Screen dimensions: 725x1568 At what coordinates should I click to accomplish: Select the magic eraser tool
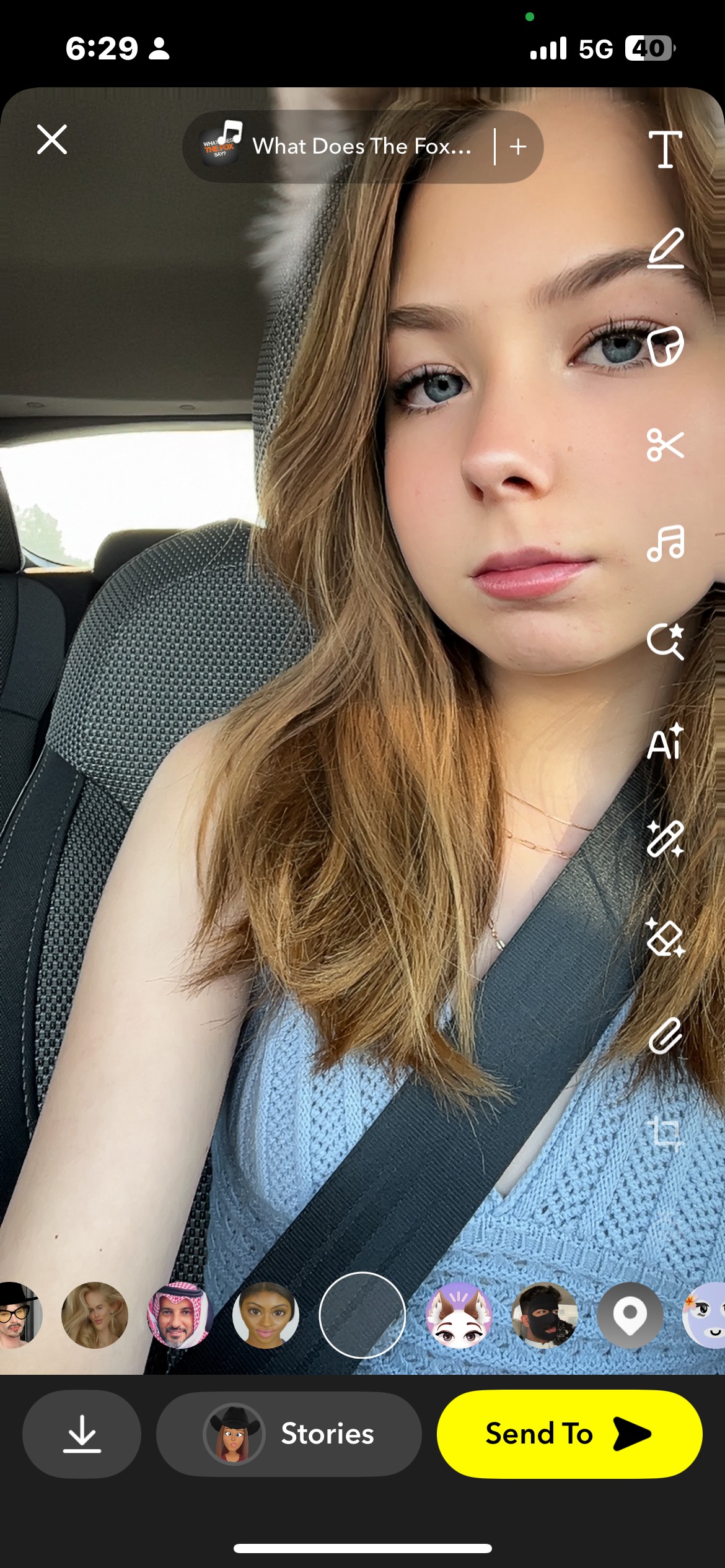point(666,938)
